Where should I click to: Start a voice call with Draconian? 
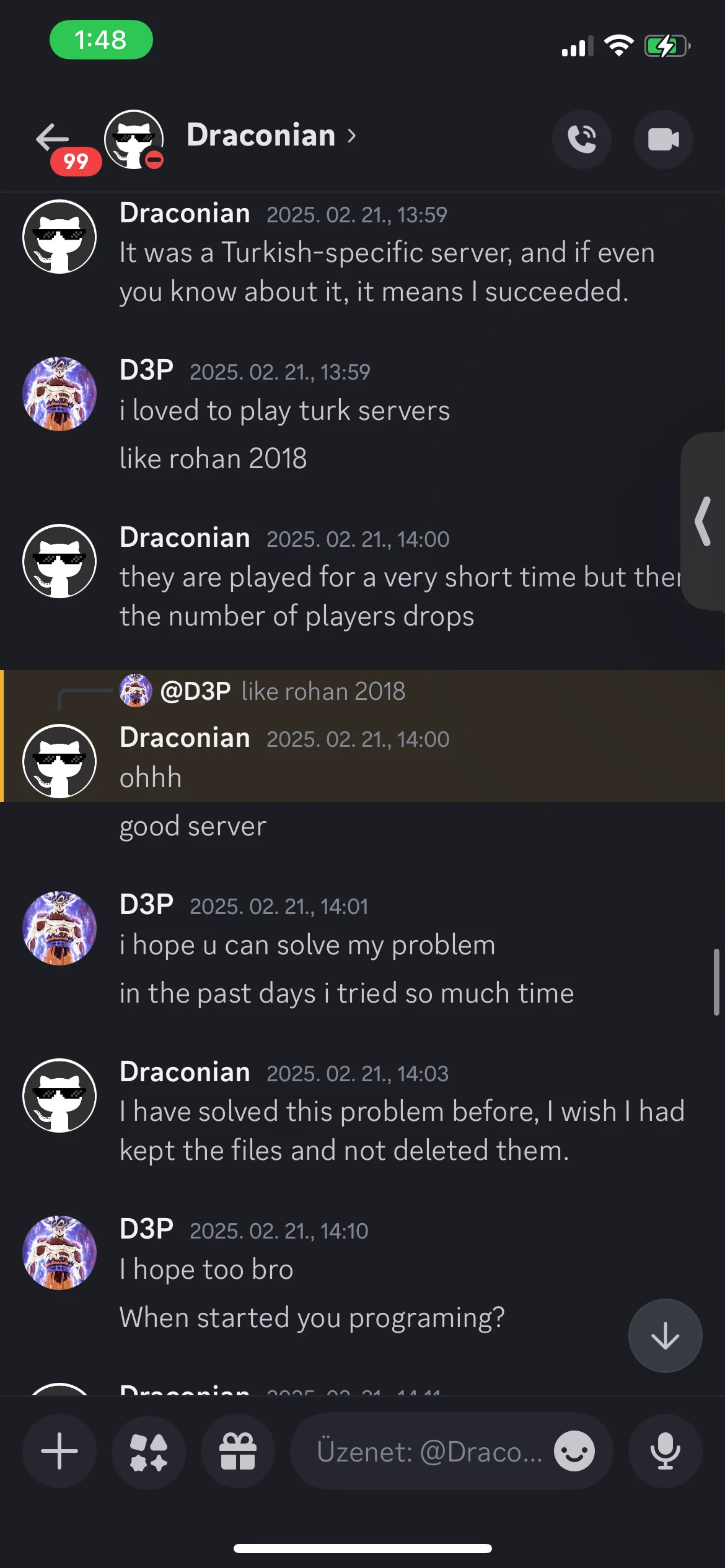coord(582,139)
